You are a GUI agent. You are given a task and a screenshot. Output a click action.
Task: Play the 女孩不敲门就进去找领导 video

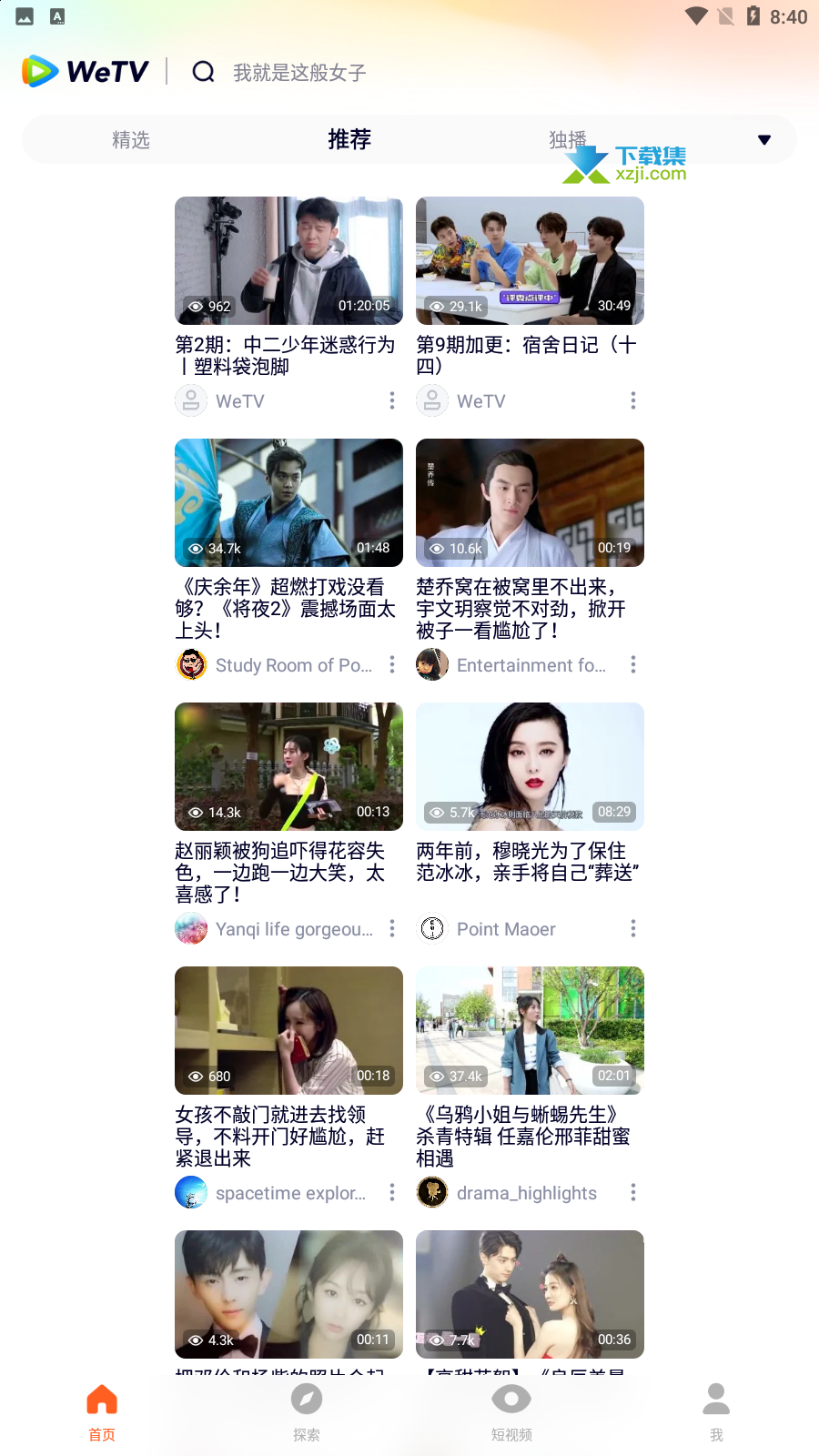(x=288, y=1030)
